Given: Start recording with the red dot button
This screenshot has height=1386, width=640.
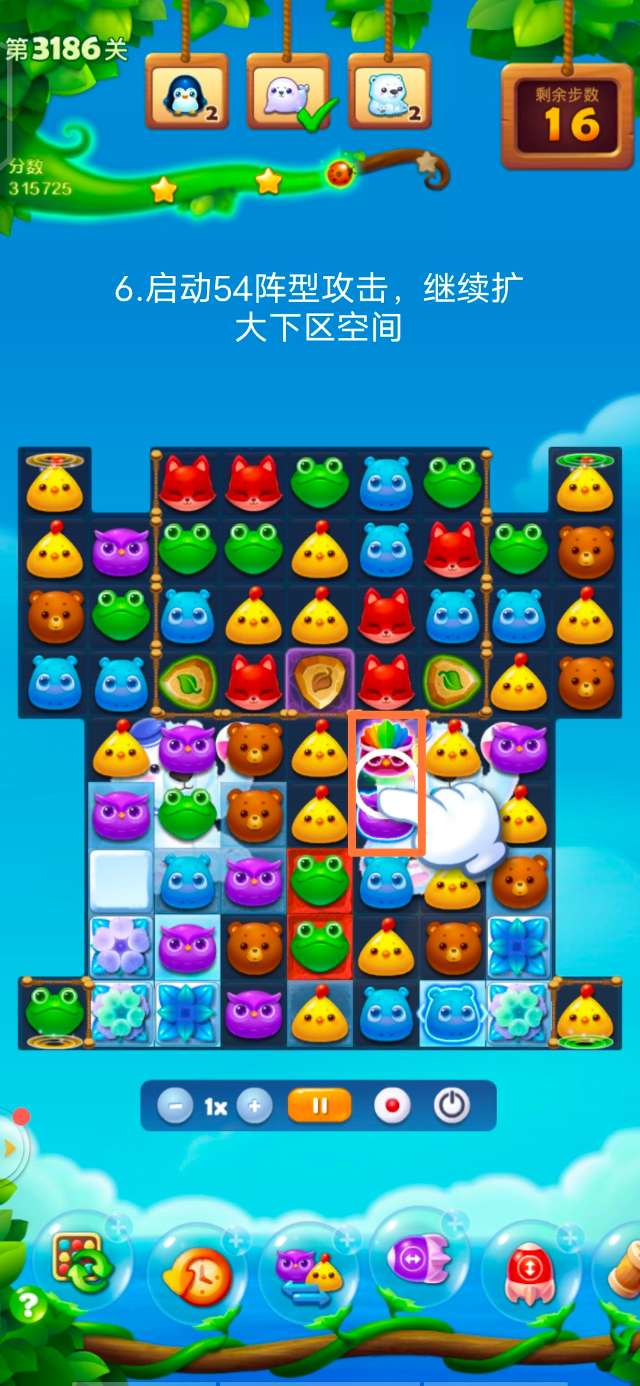Looking at the screenshot, I should point(392,1106).
